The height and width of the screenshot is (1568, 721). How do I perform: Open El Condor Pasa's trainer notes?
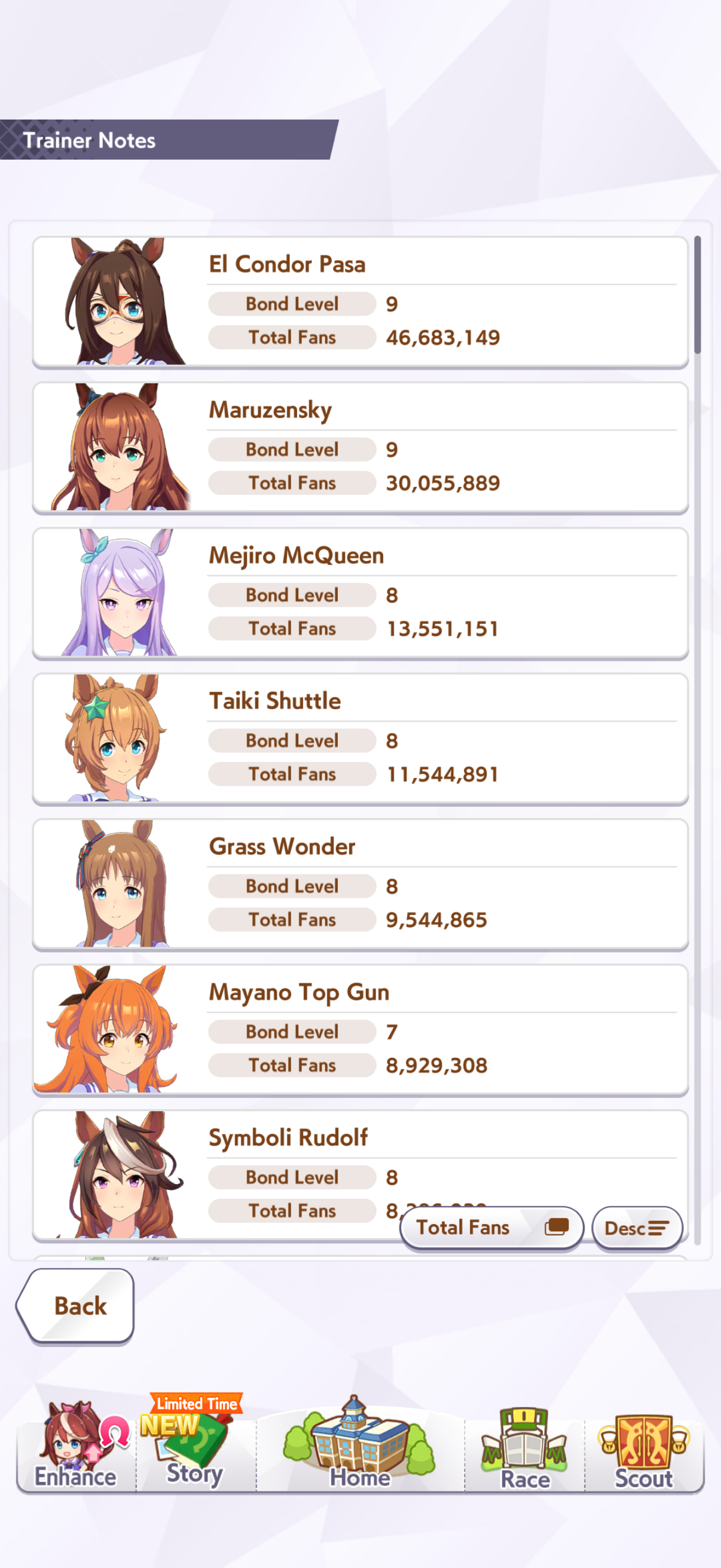360,302
